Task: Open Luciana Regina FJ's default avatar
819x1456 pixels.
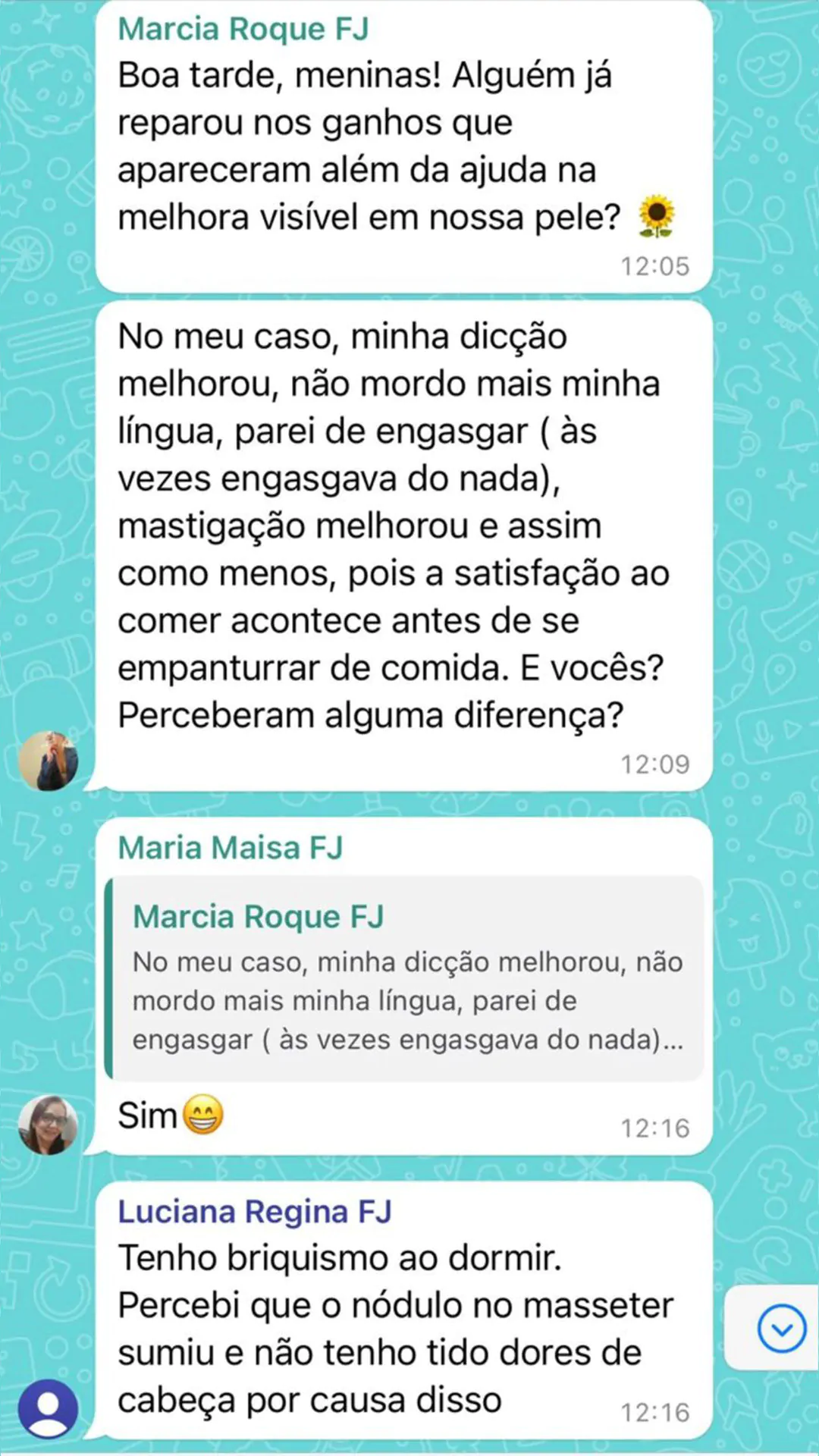Action: [48, 1409]
